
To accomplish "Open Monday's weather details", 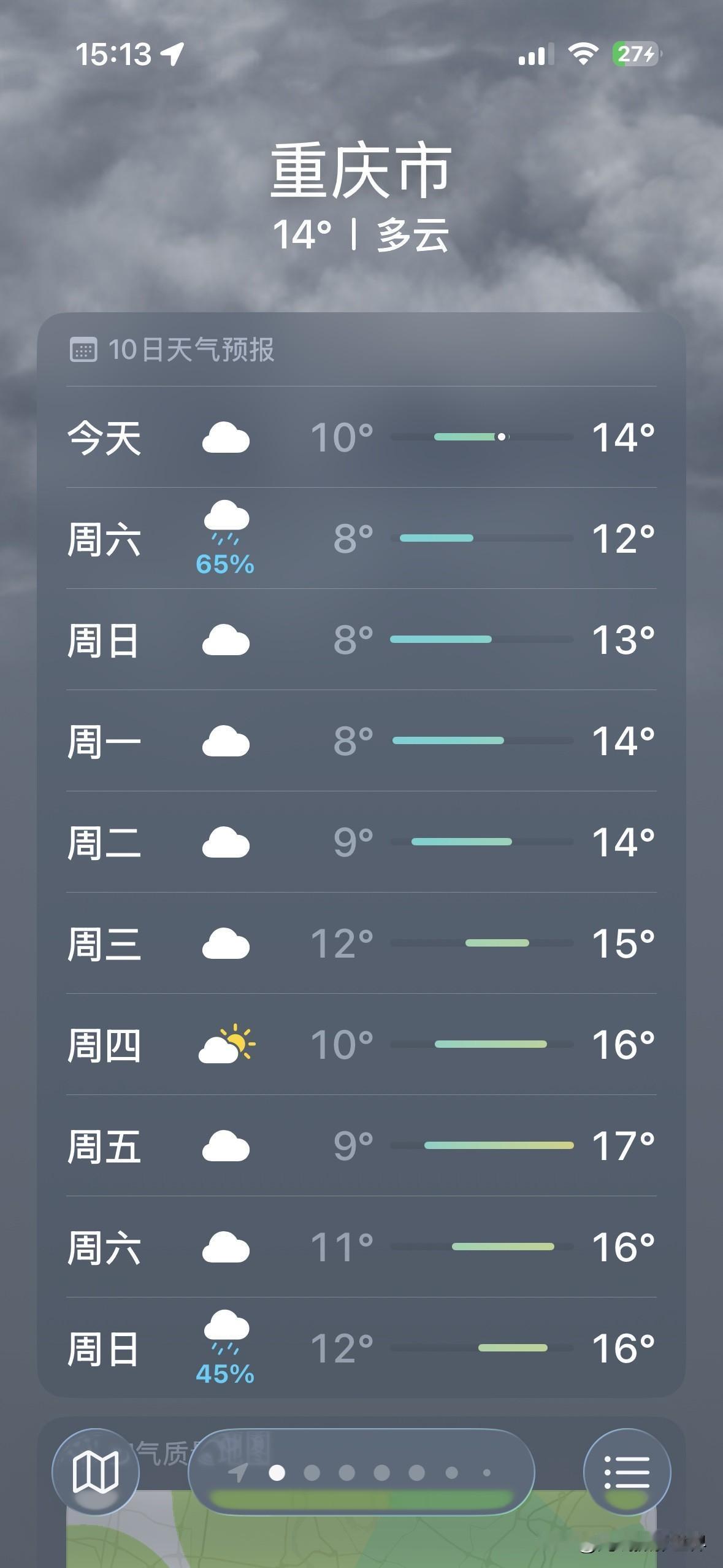I will 362,742.
